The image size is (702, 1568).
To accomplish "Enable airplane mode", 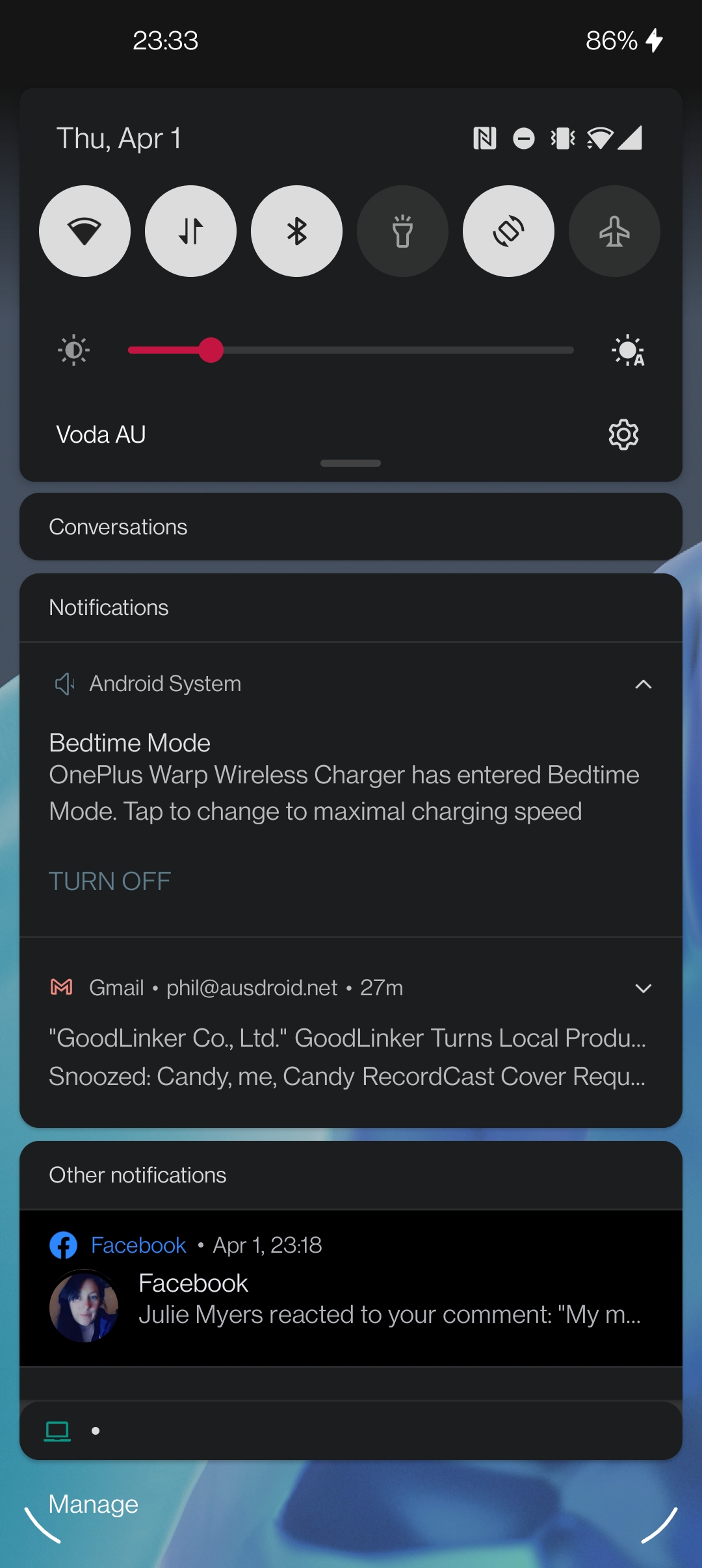I will tap(614, 231).
